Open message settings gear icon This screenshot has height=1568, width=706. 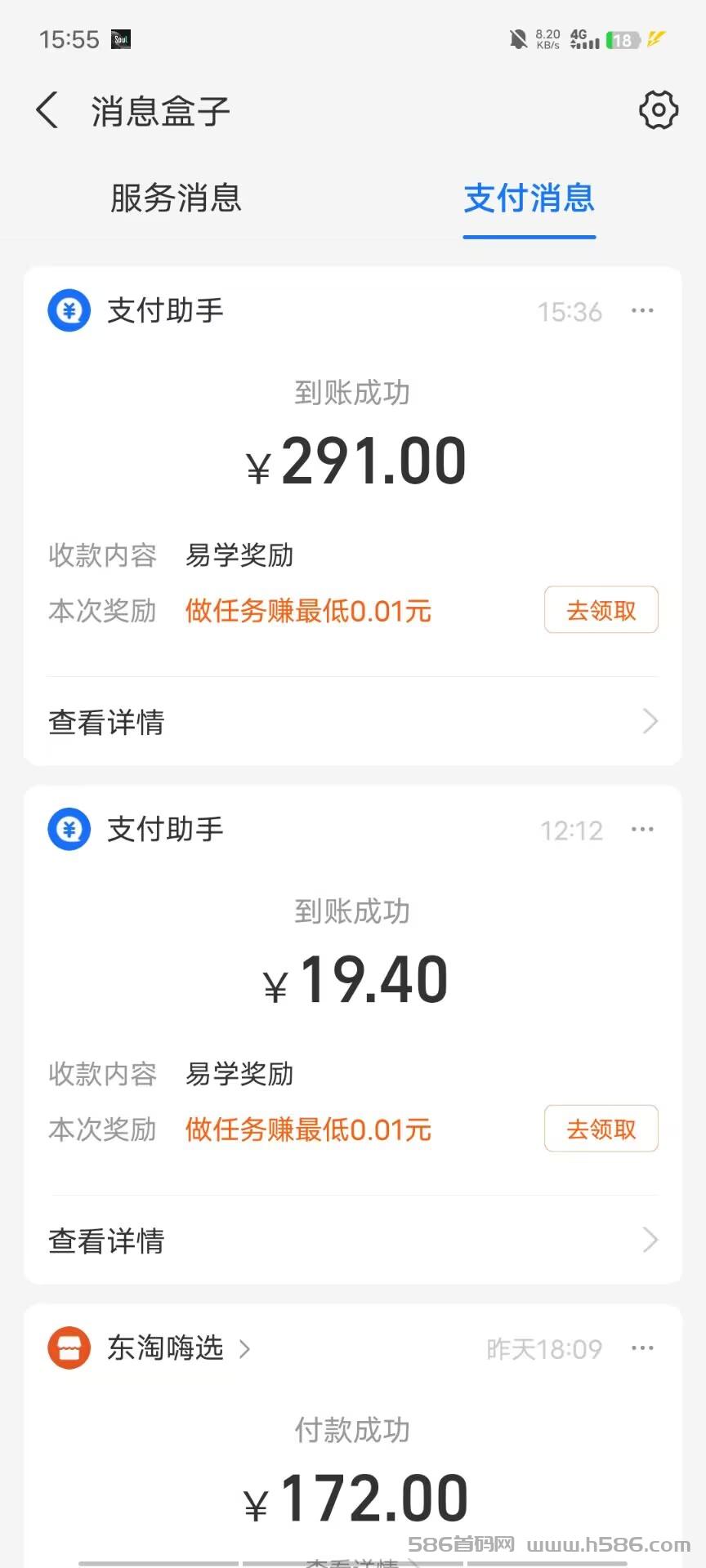658,110
